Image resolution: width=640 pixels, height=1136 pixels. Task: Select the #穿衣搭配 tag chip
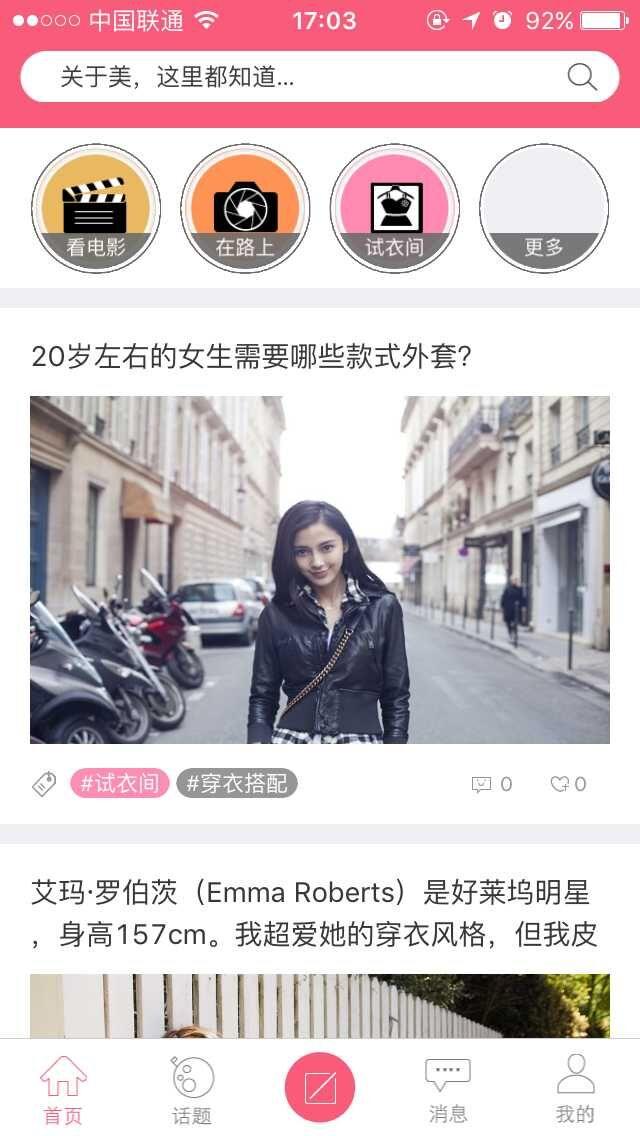coord(237,784)
